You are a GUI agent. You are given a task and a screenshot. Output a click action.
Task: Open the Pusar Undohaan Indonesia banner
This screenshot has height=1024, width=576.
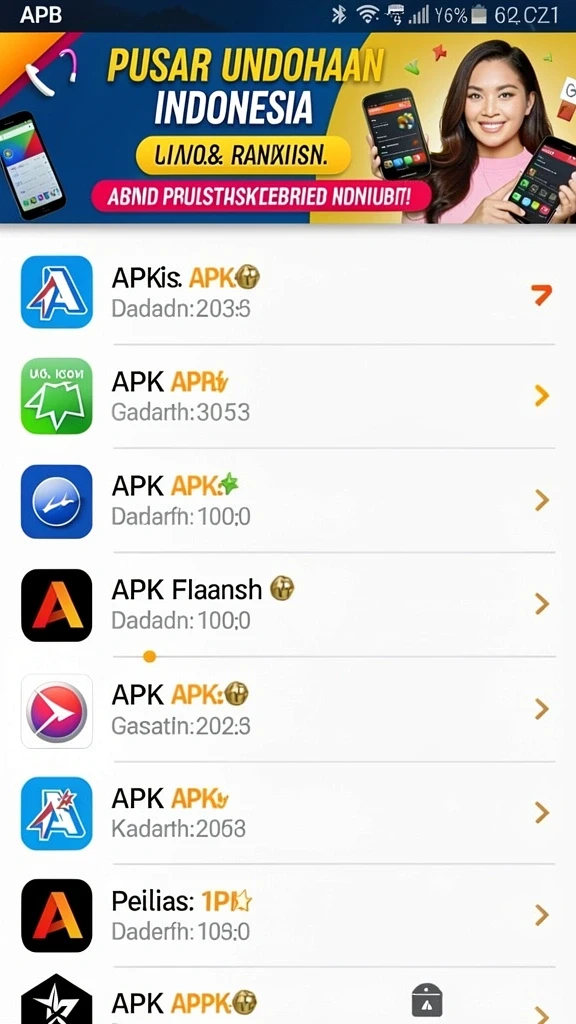[x=288, y=128]
